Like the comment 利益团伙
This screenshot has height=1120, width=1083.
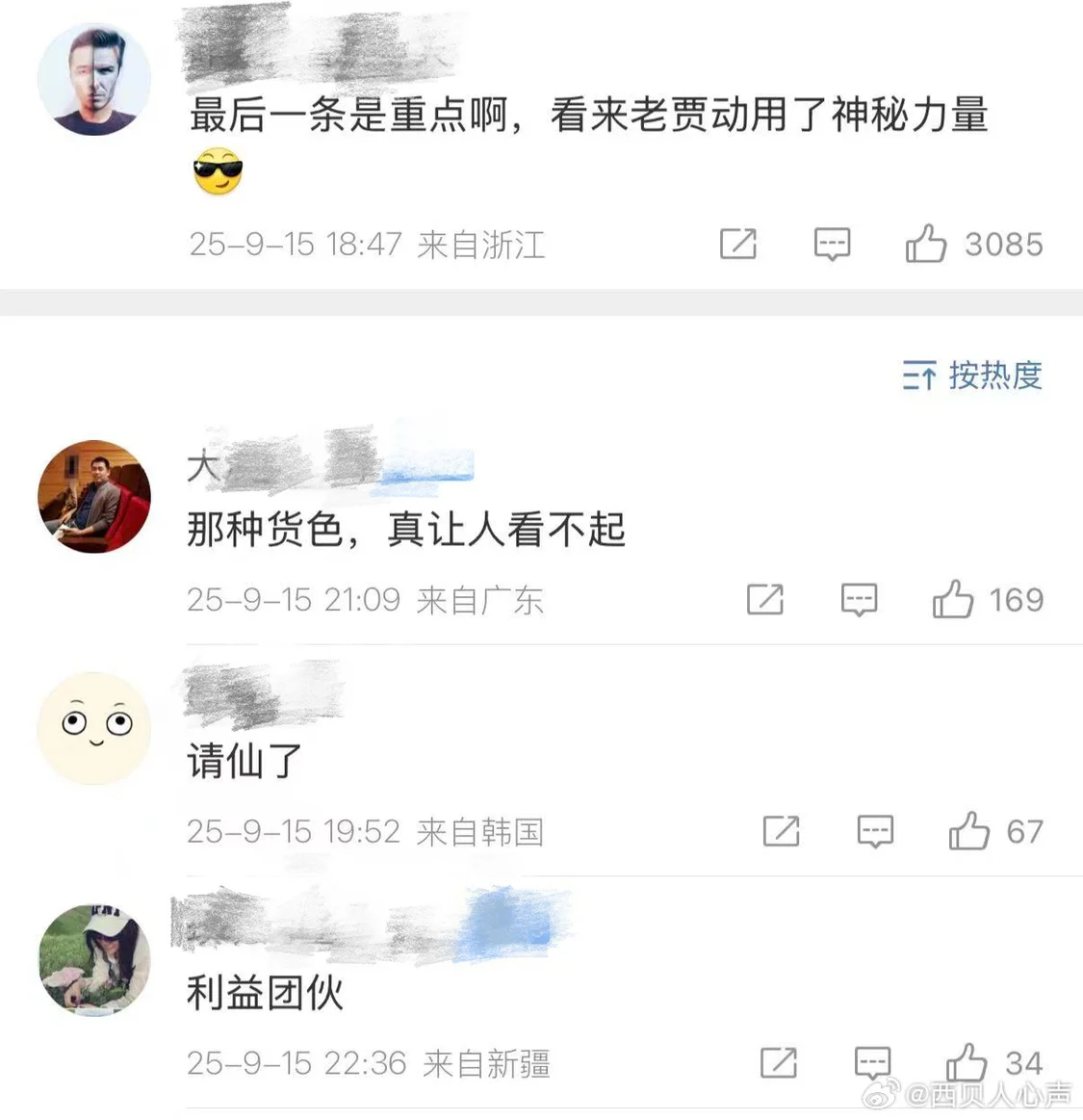(966, 1062)
